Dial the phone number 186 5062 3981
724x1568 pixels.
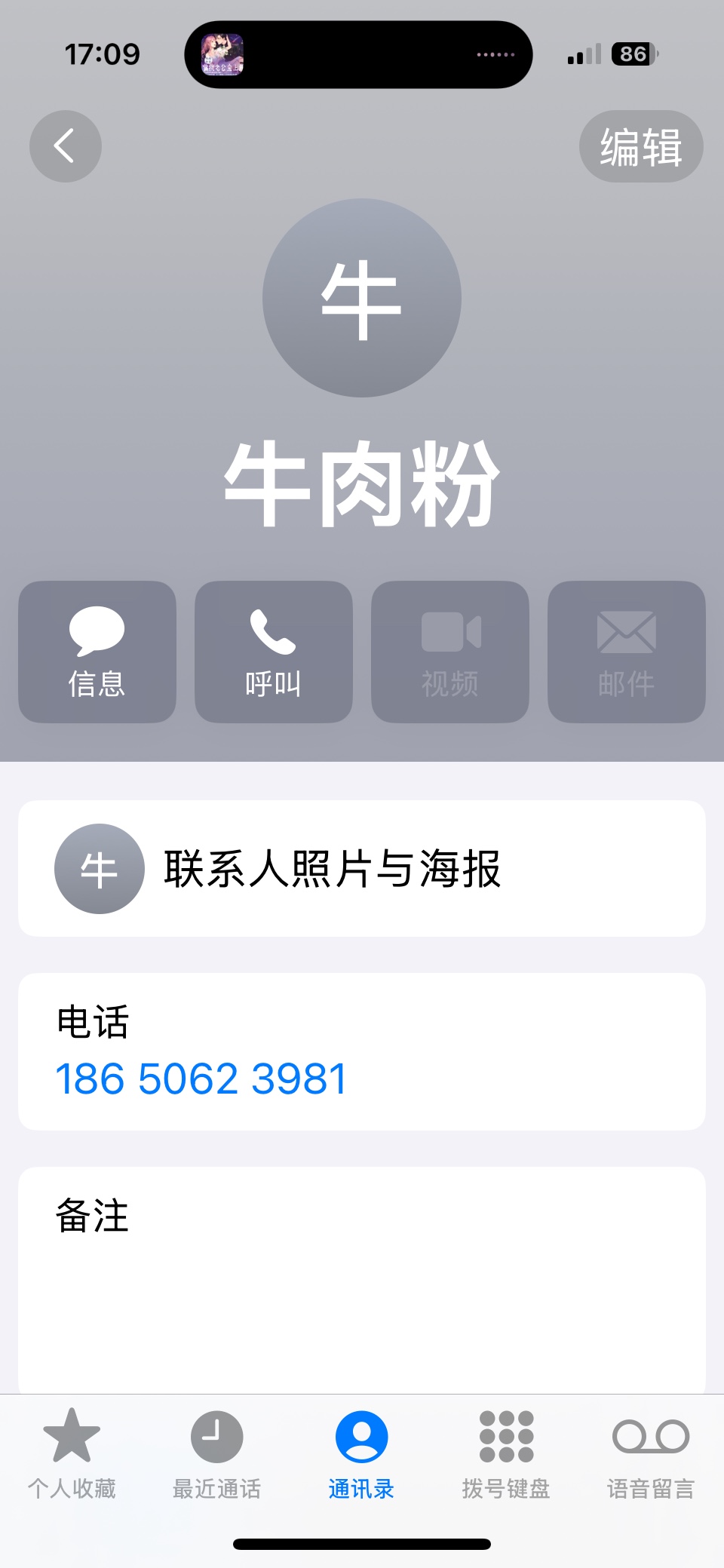coord(201,1079)
